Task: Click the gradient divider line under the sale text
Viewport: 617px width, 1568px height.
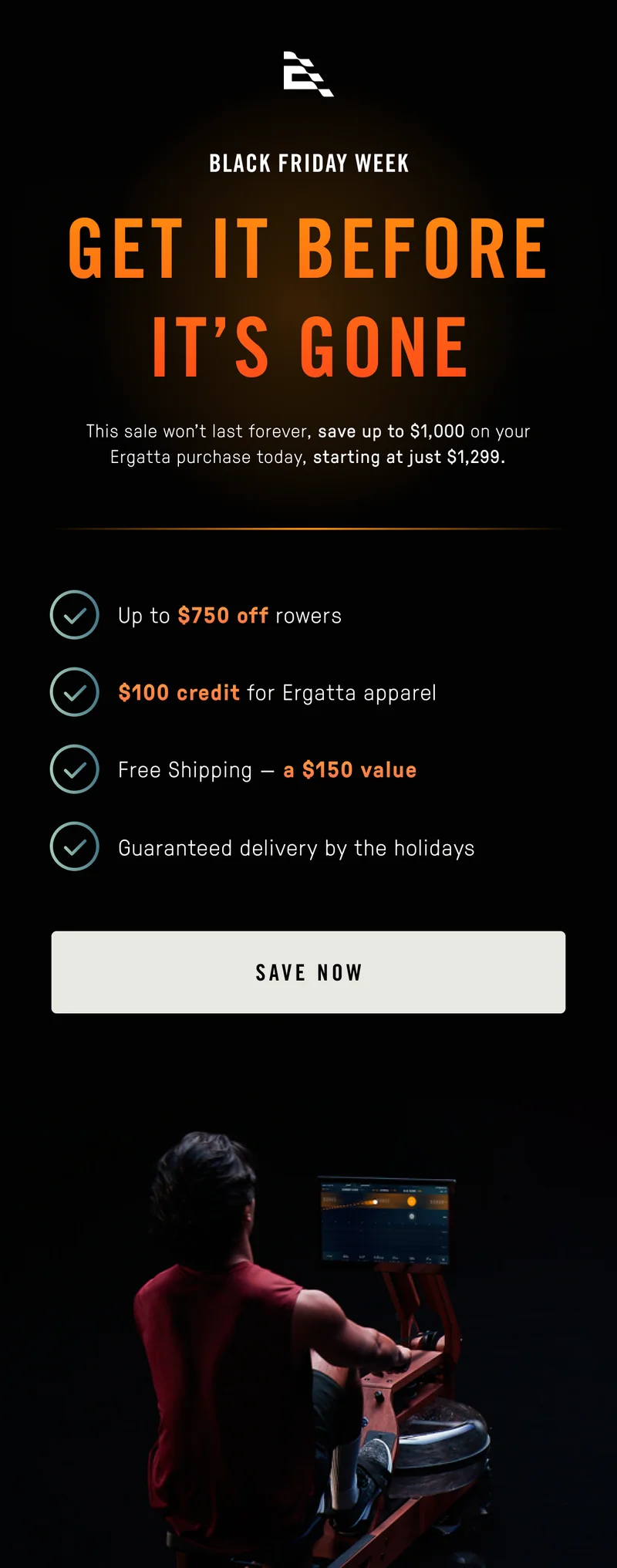Action: point(308,529)
